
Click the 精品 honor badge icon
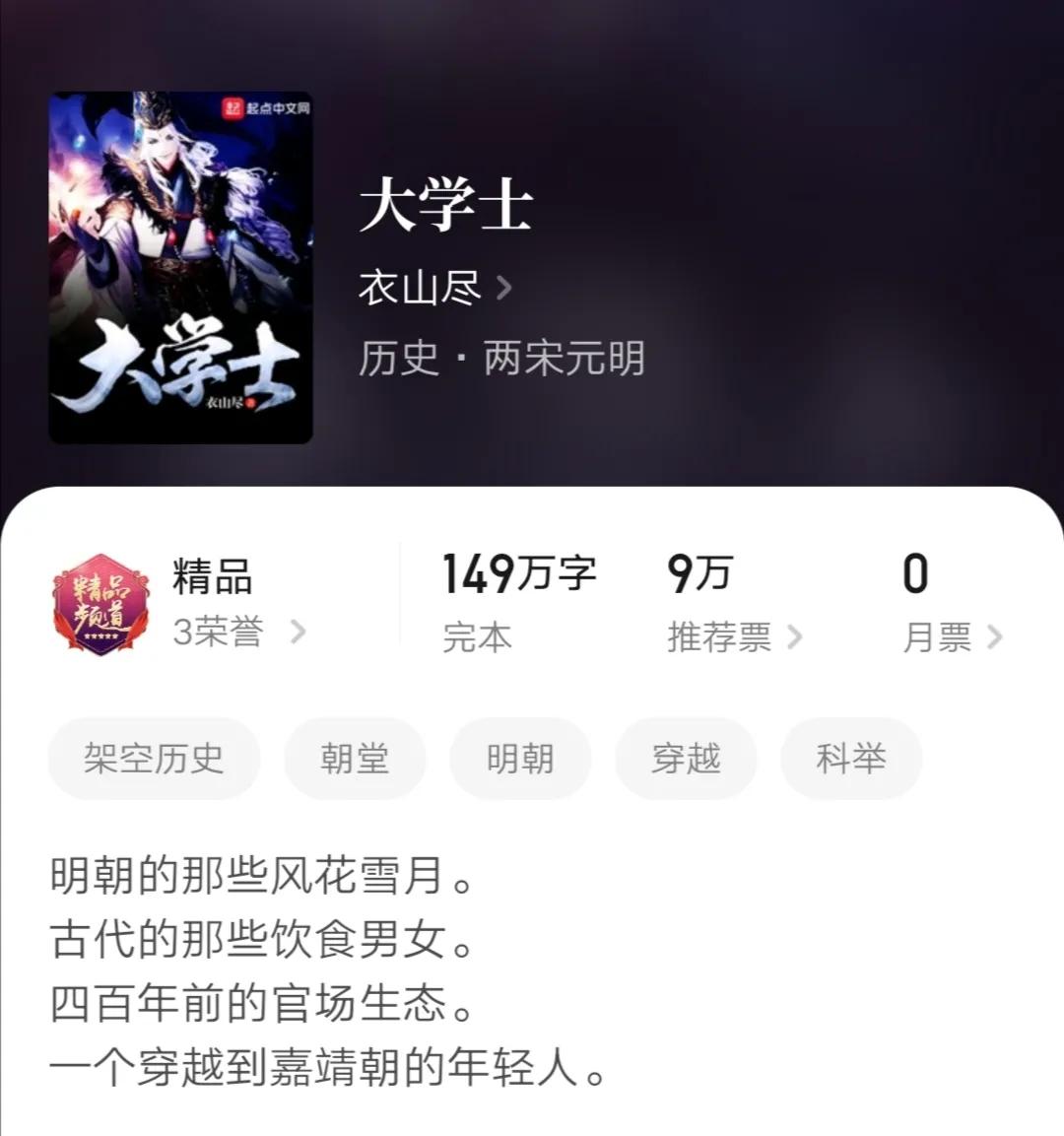coord(99,601)
